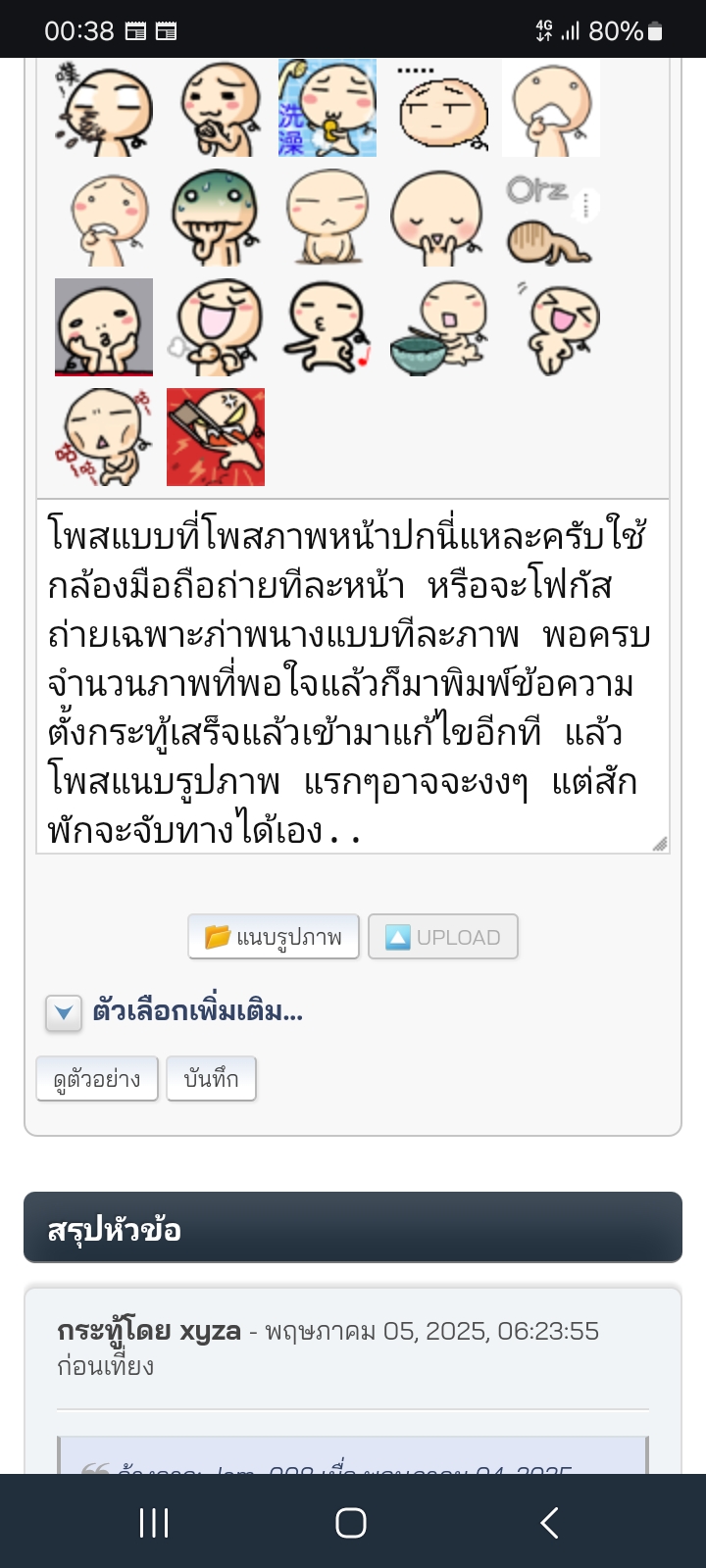Insert the eating-from-bowl emoticon
This screenshot has width=706, height=1568.
pyautogui.click(x=438, y=327)
